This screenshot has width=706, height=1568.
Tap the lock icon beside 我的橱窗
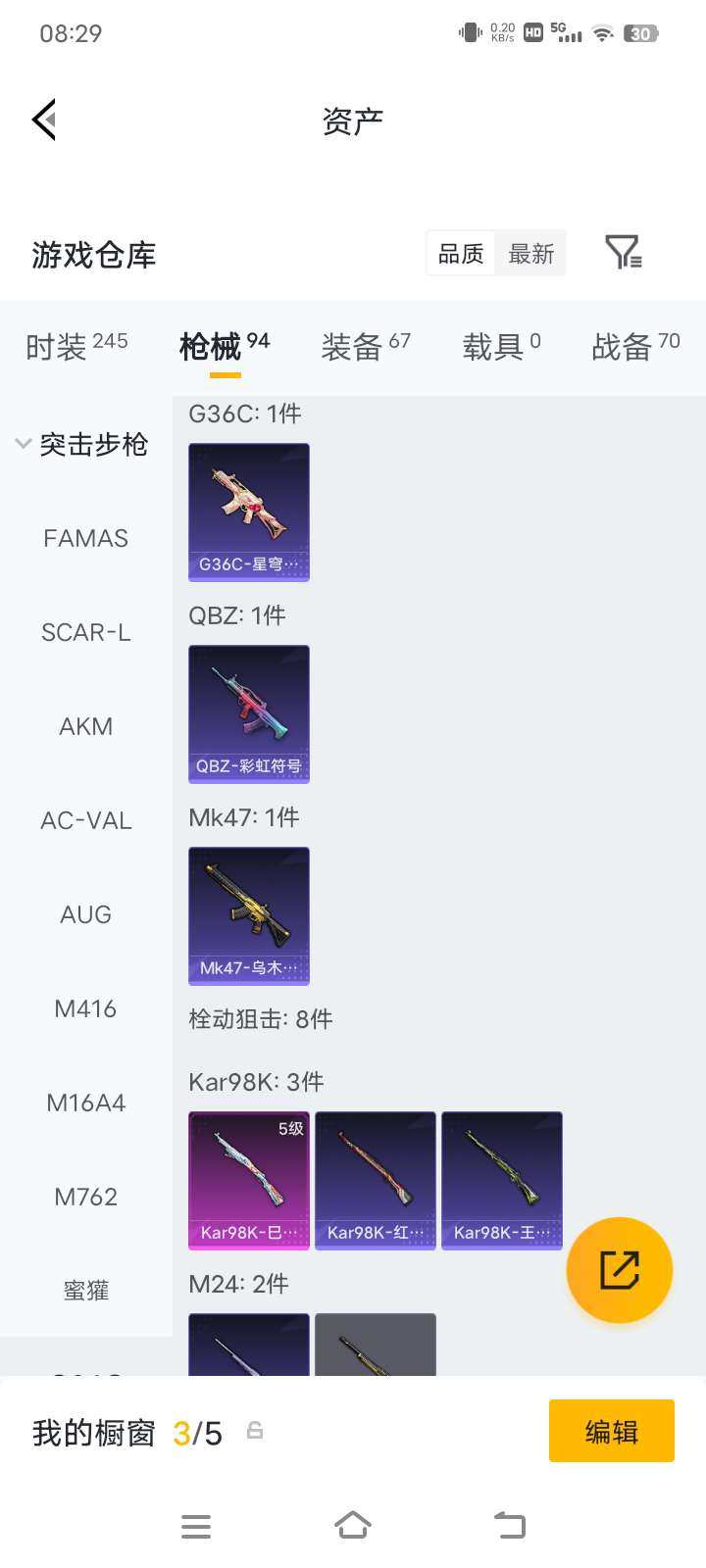[254, 1432]
